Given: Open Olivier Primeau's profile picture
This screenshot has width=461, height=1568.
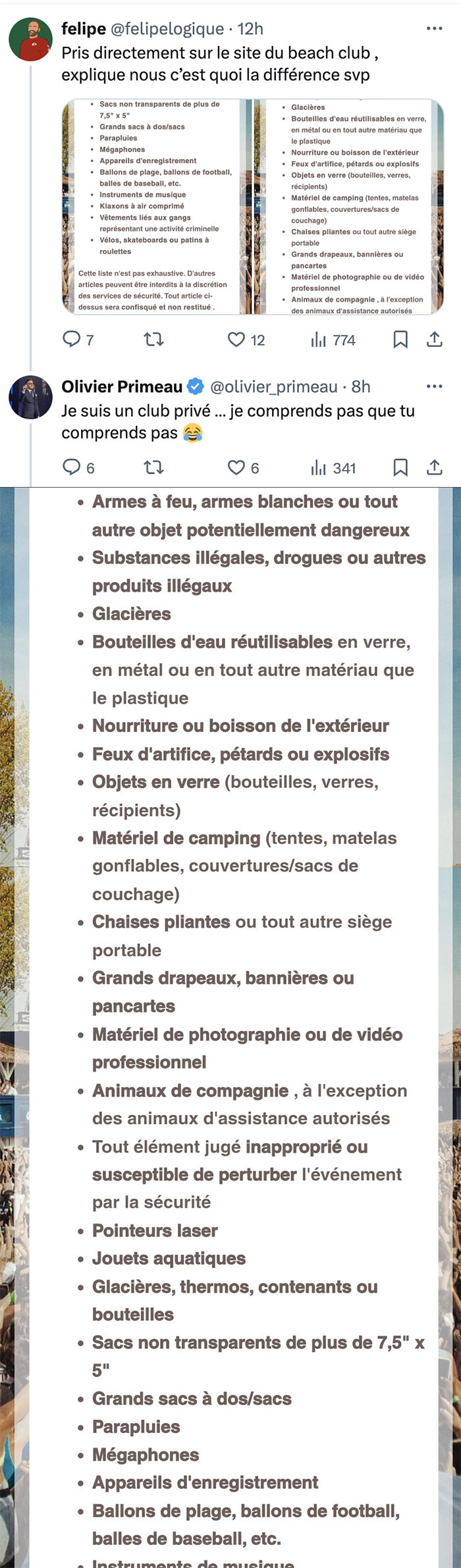Looking at the screenshot, I should click(x=30, y=397).
